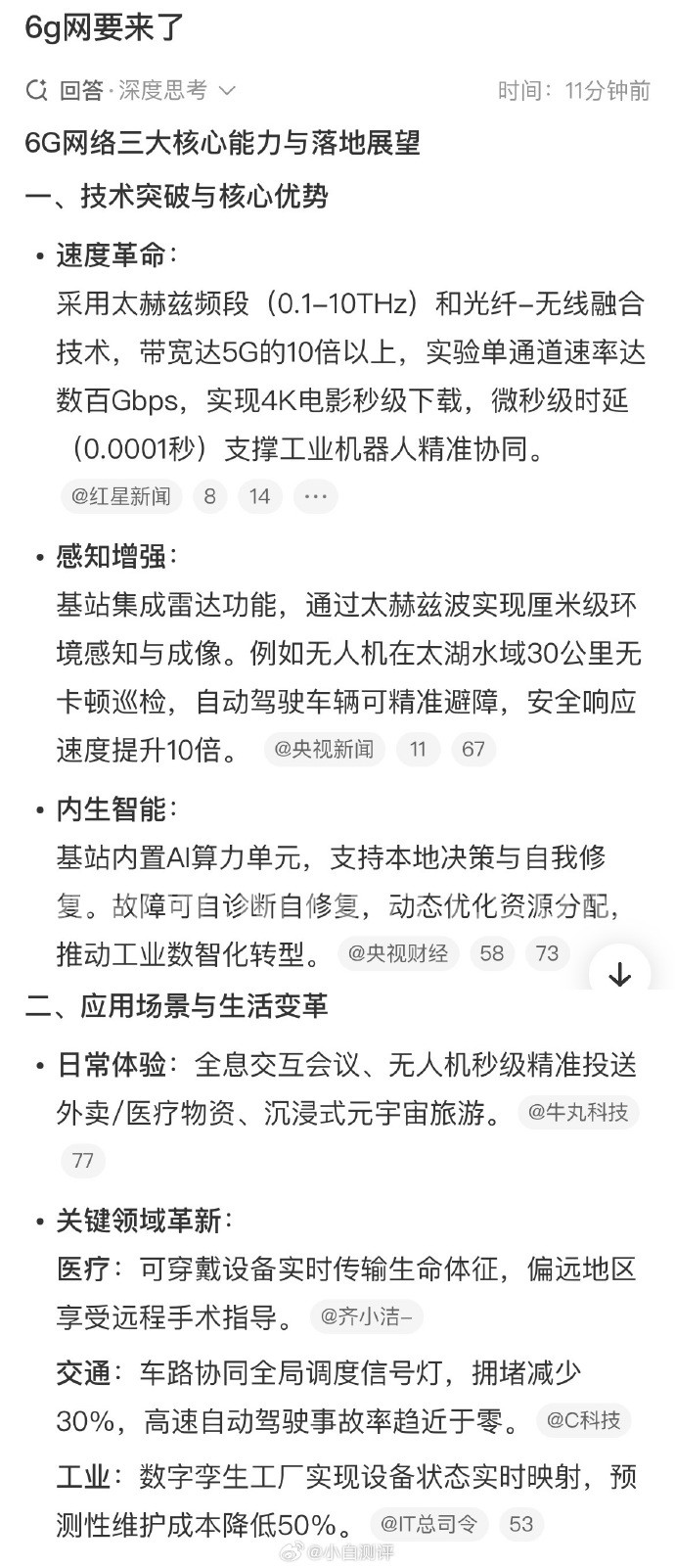Image resolution: width=675 pixels, height=1568 pixels.
Task: Open the @红星新闻 source chip
Action: coord(121,496)
